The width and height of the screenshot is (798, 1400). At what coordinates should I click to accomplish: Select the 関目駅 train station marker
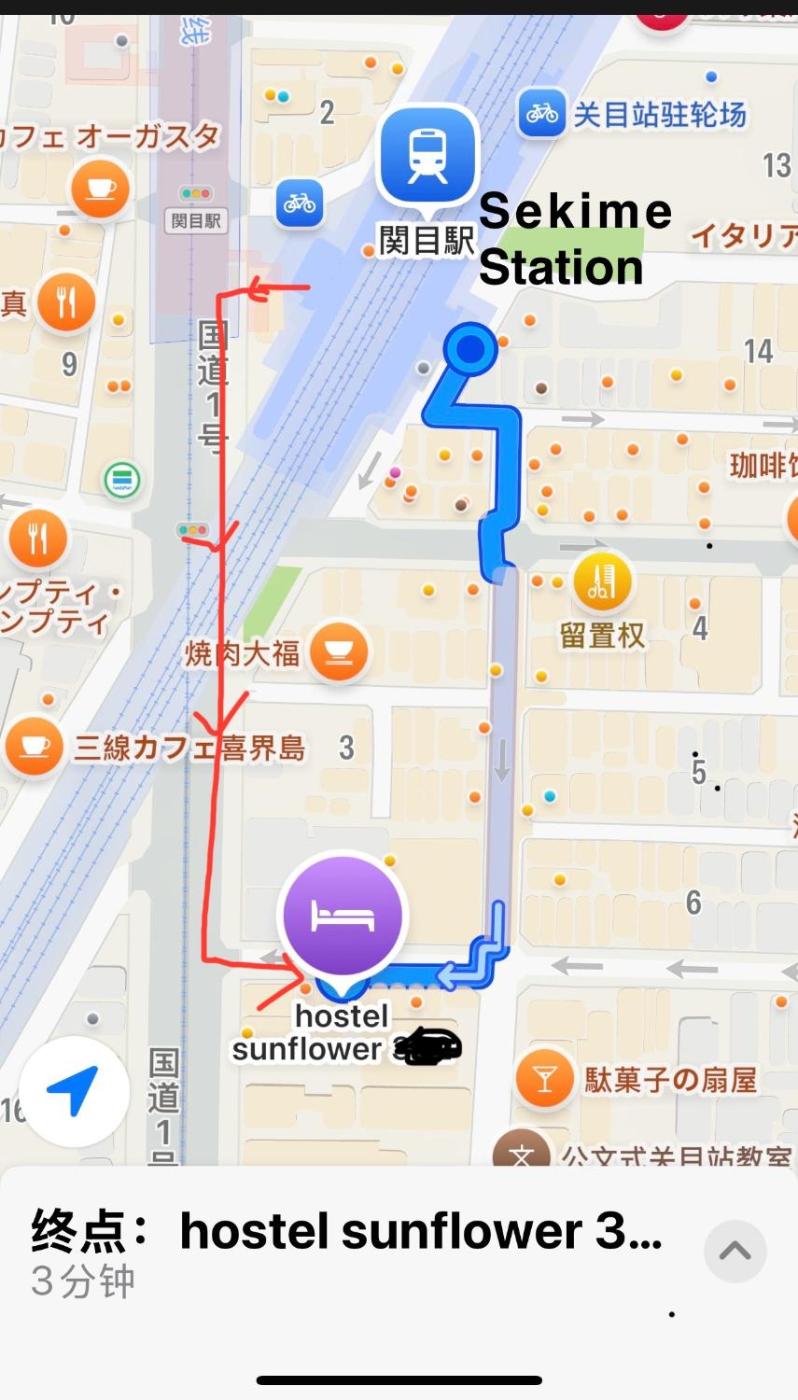point(427,157)
